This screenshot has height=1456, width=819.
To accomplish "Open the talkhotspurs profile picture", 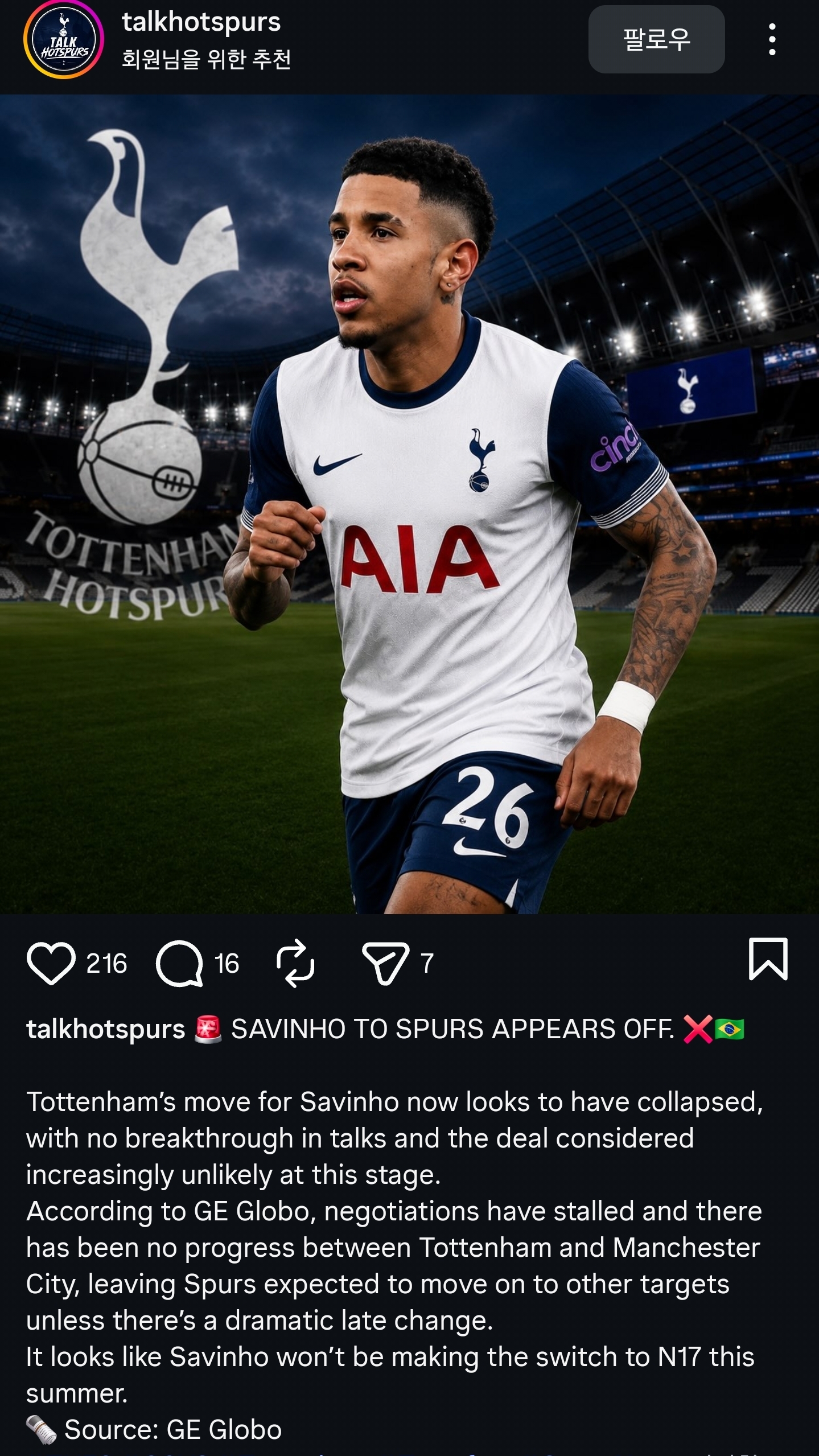I will click(63, 40).
